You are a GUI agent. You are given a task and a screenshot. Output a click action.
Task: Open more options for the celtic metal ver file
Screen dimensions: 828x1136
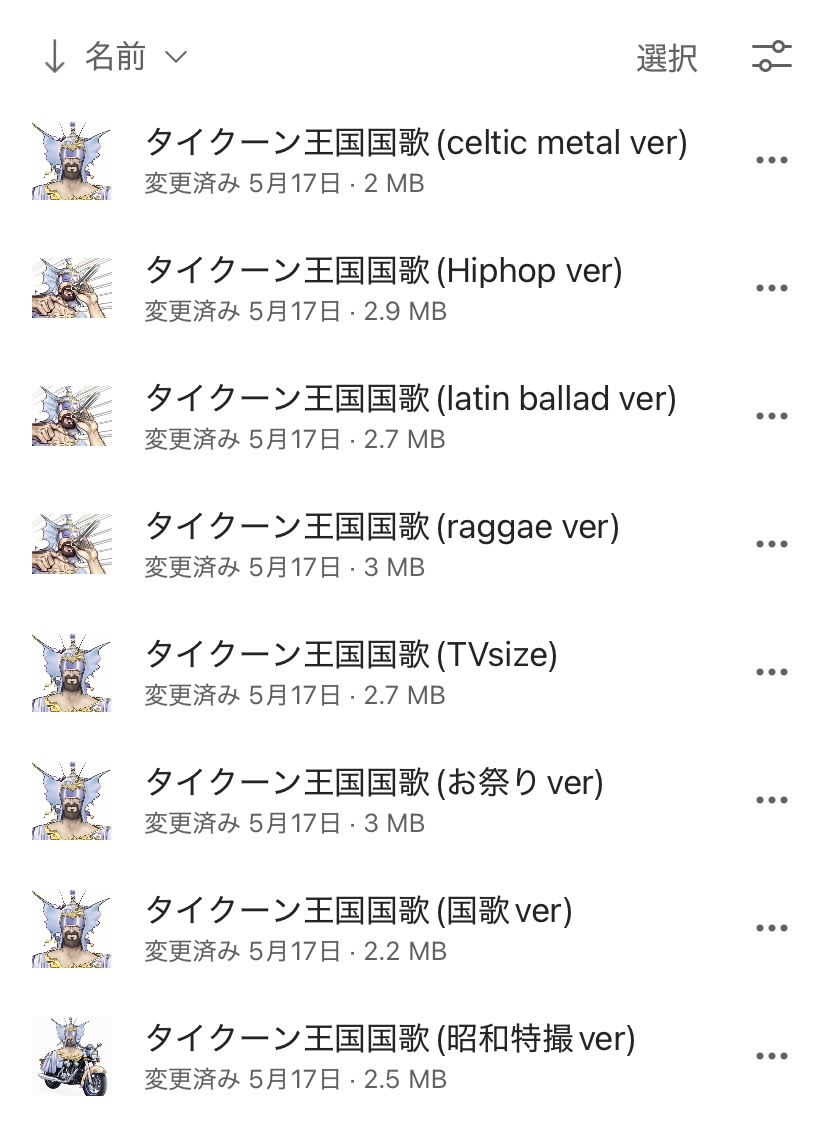pyautogui.click(x=771, y=161)
